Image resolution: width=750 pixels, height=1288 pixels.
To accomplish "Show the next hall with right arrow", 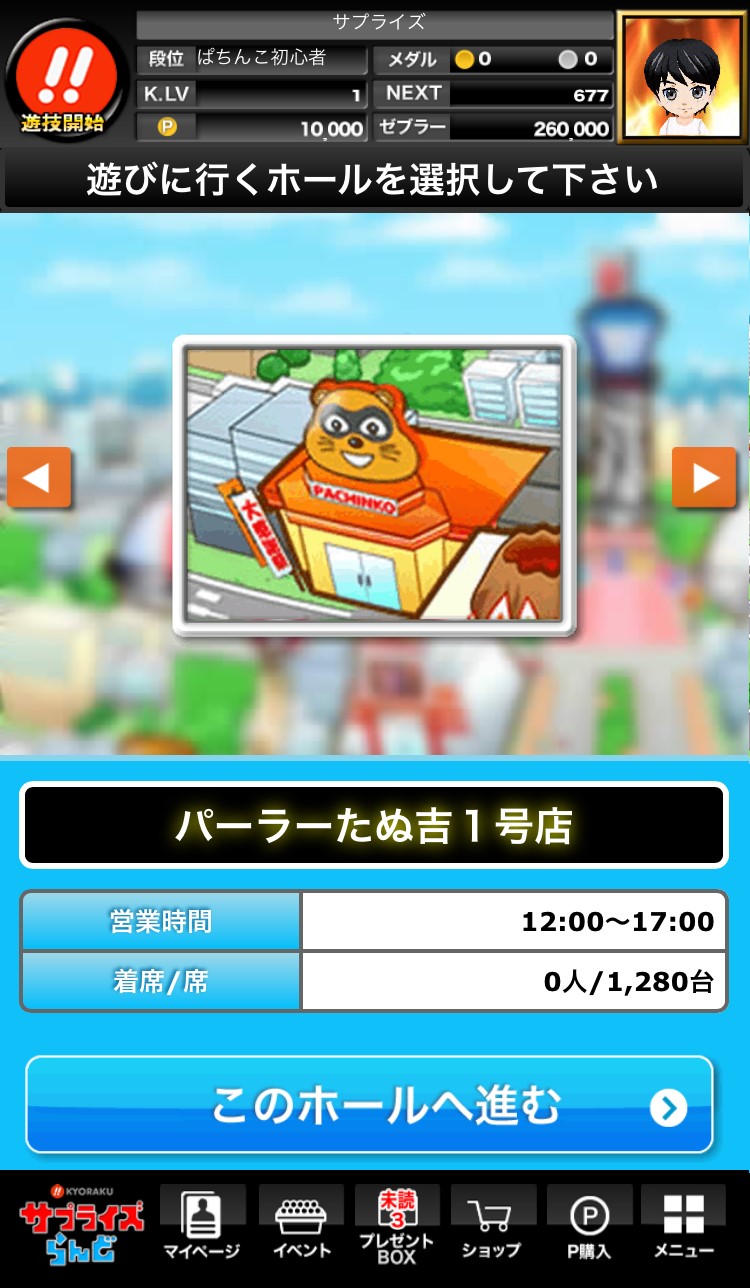I will coord(705,478).
